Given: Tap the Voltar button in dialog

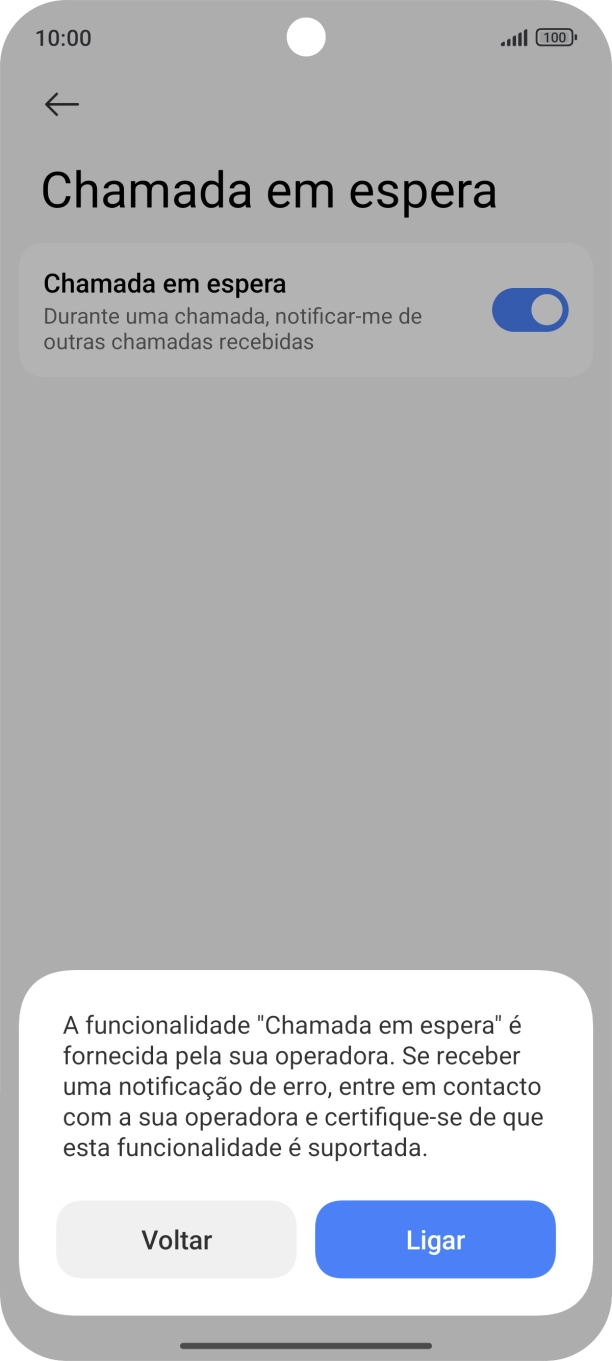Looking at the screenshot, I should pos(176,1240).
